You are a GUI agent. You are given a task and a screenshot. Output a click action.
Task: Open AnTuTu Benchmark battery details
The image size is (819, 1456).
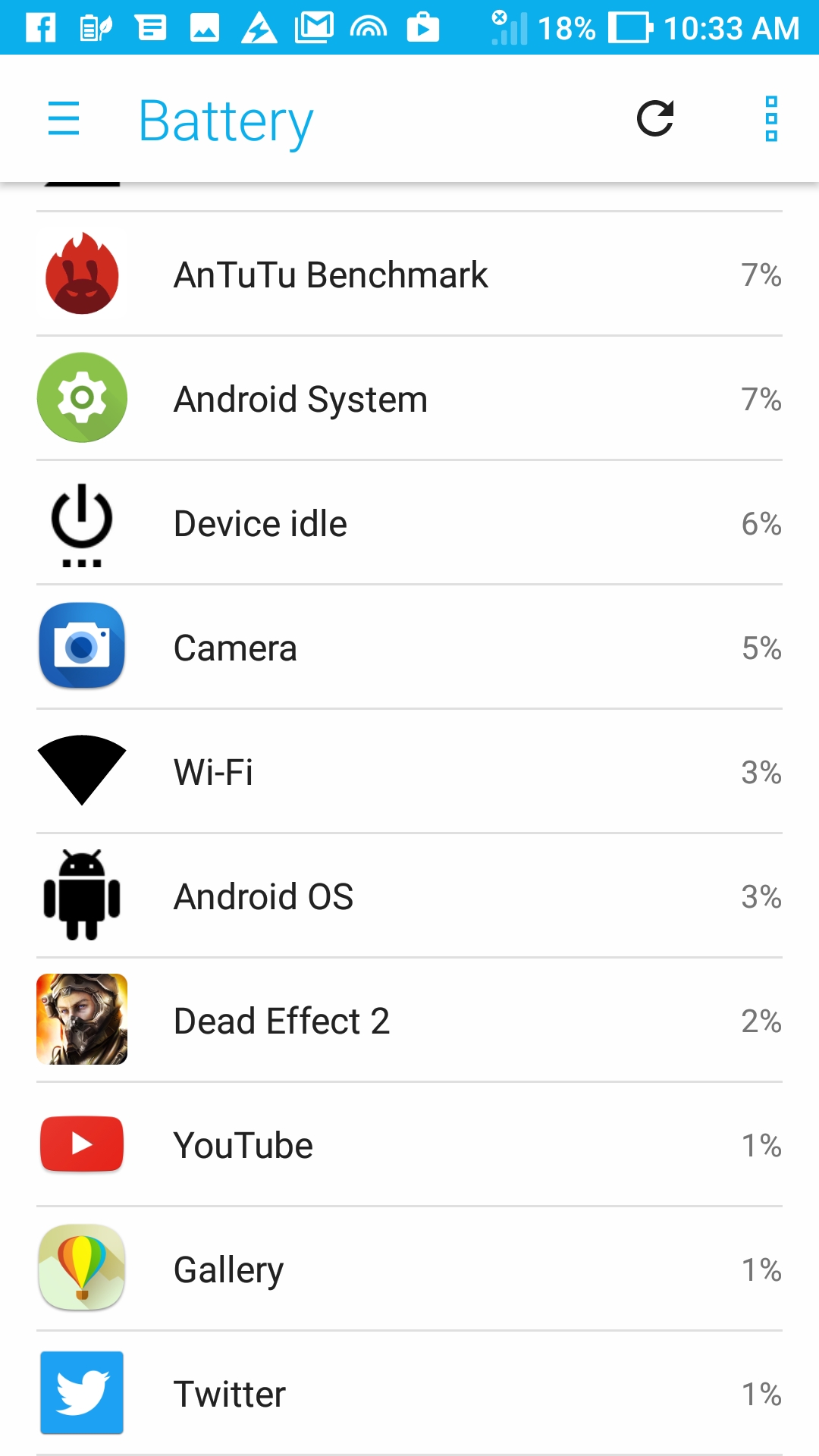(409, 274)
